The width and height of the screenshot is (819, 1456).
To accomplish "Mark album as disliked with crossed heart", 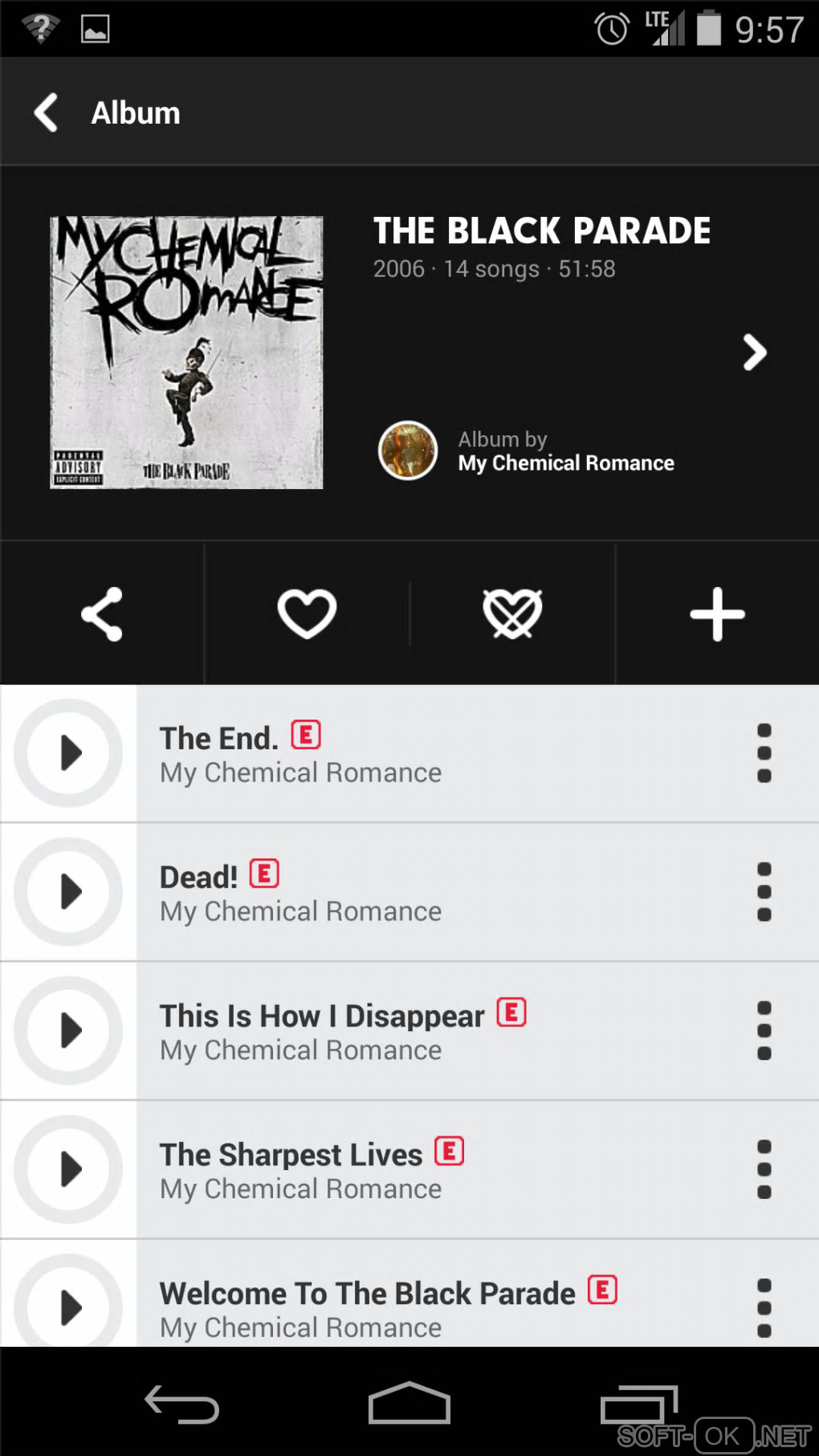I will (x=512, y=614).
